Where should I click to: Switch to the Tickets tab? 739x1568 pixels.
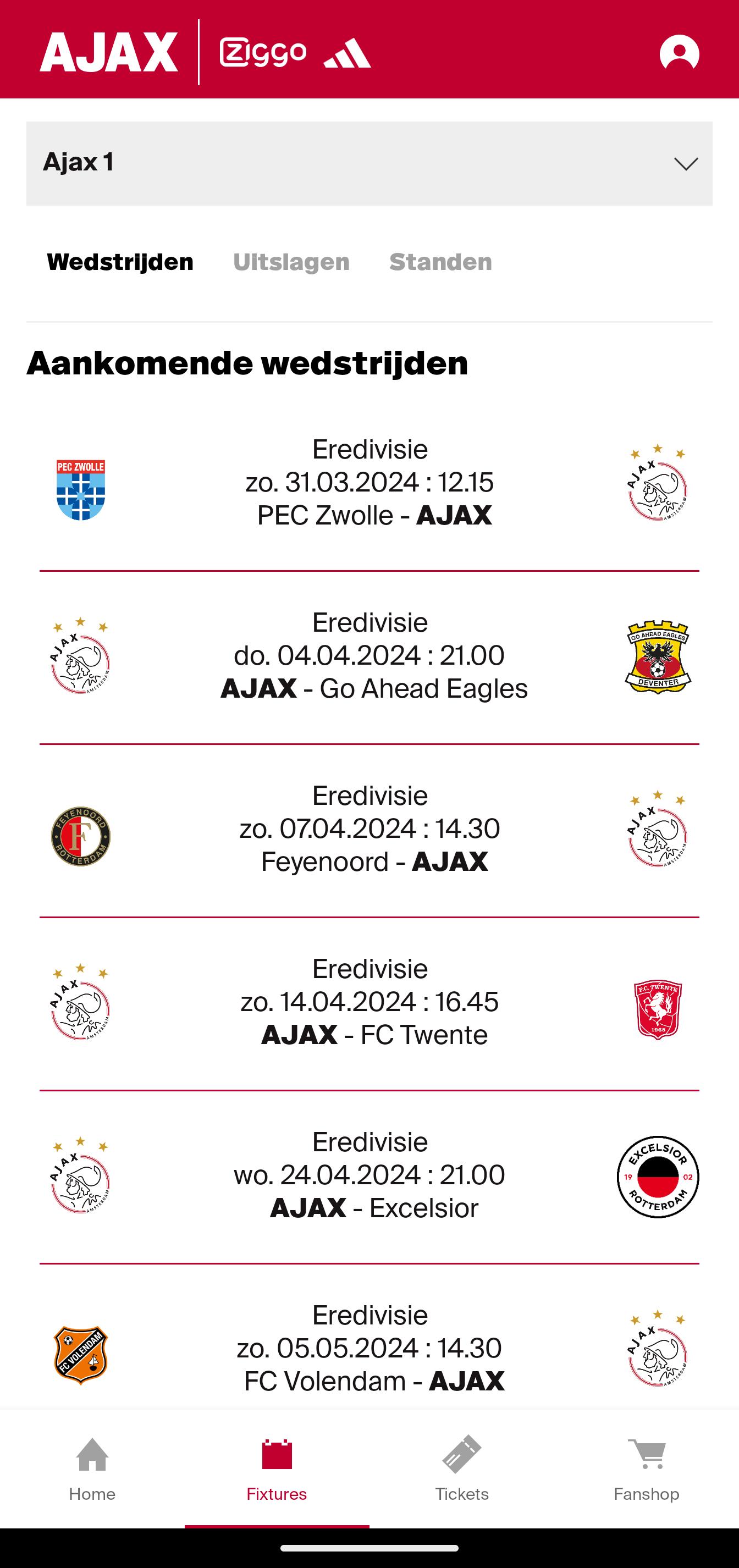pyautogui.click(x=461, y=1468)
